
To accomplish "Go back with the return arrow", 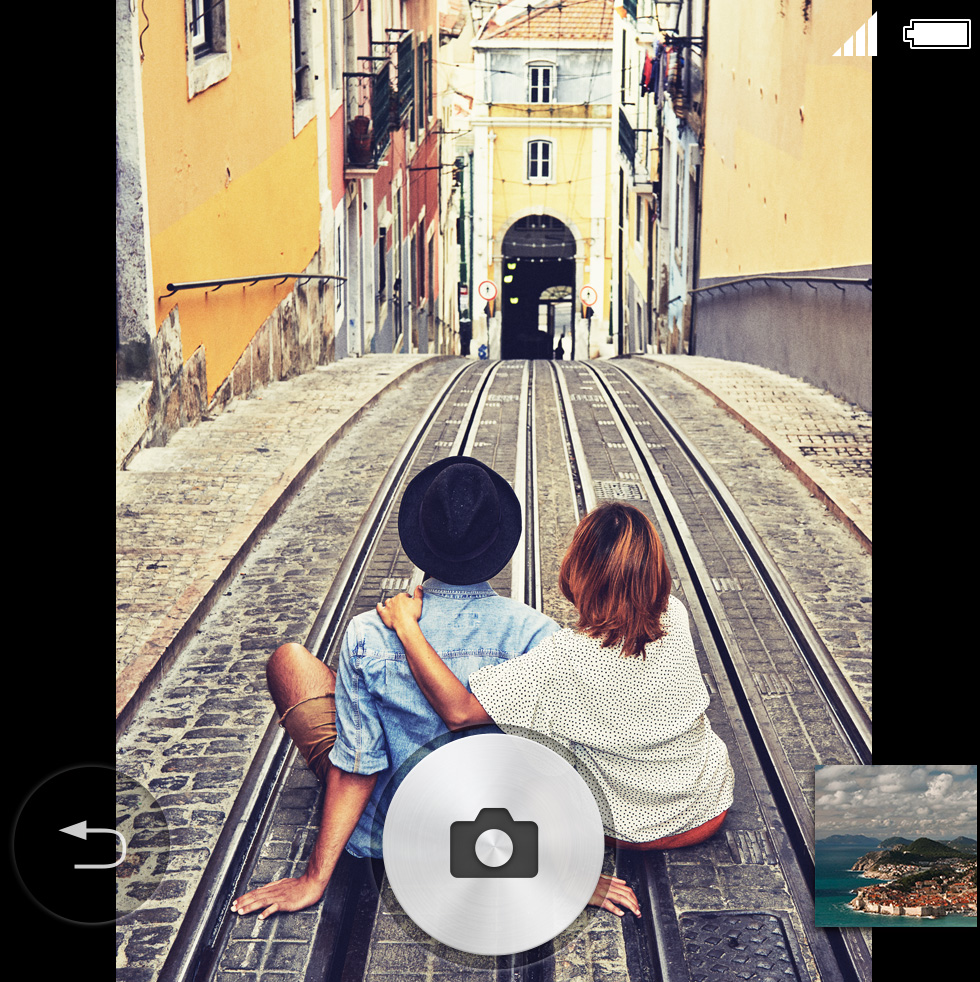I will [x=91, y=844].
